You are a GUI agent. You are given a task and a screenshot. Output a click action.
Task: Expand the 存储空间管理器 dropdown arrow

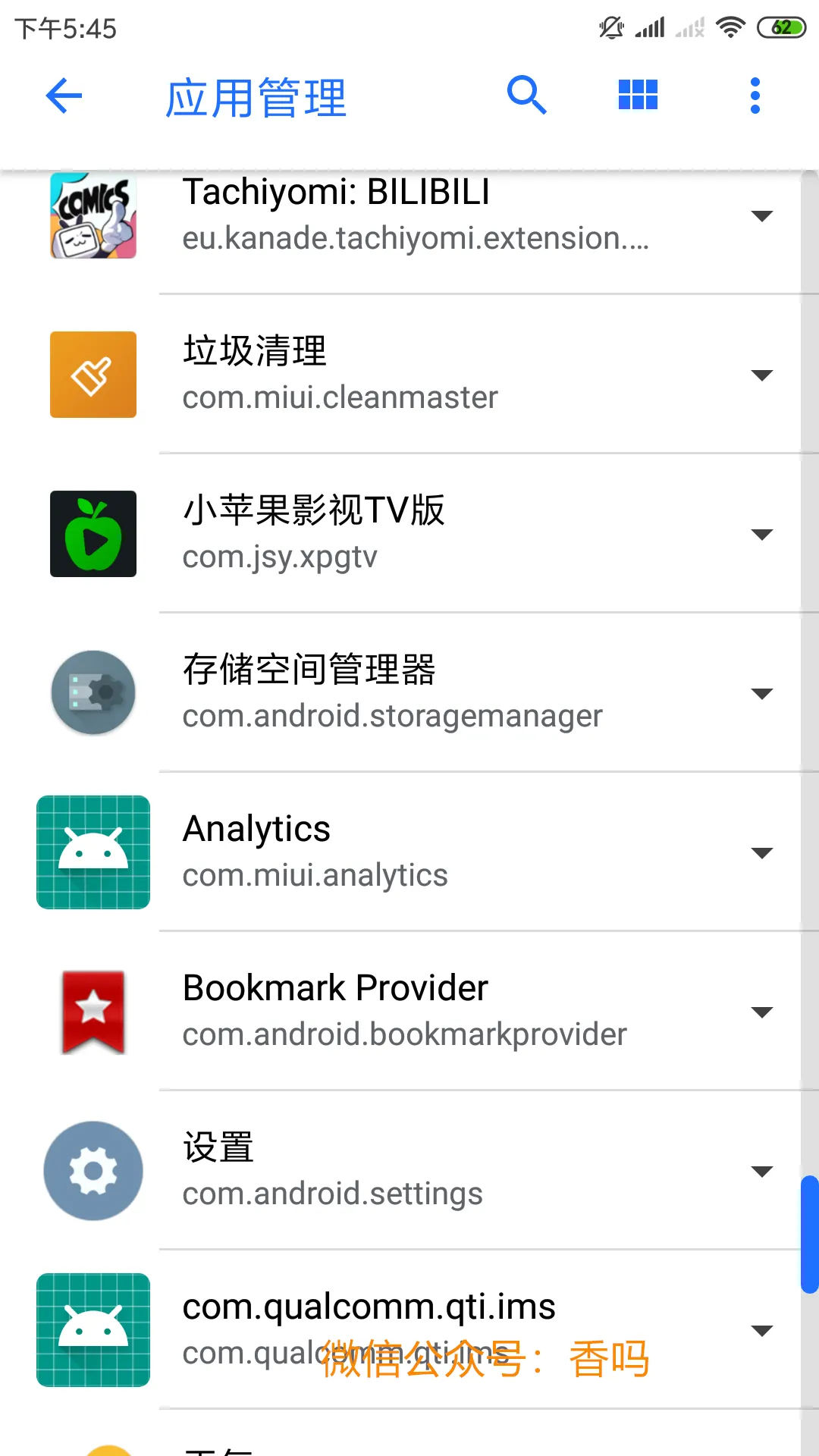coord(761,694)
